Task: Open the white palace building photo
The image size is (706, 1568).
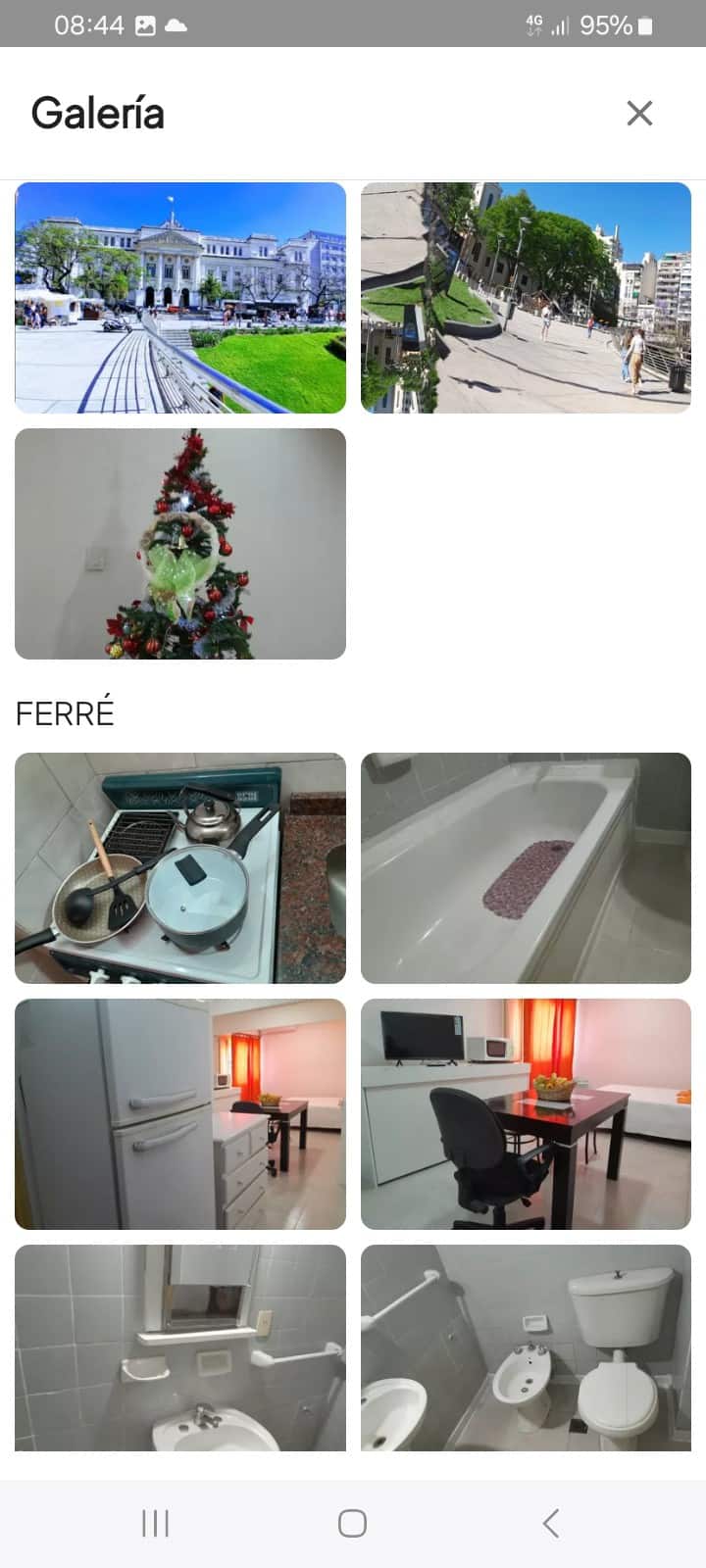Action: [180, 298]
